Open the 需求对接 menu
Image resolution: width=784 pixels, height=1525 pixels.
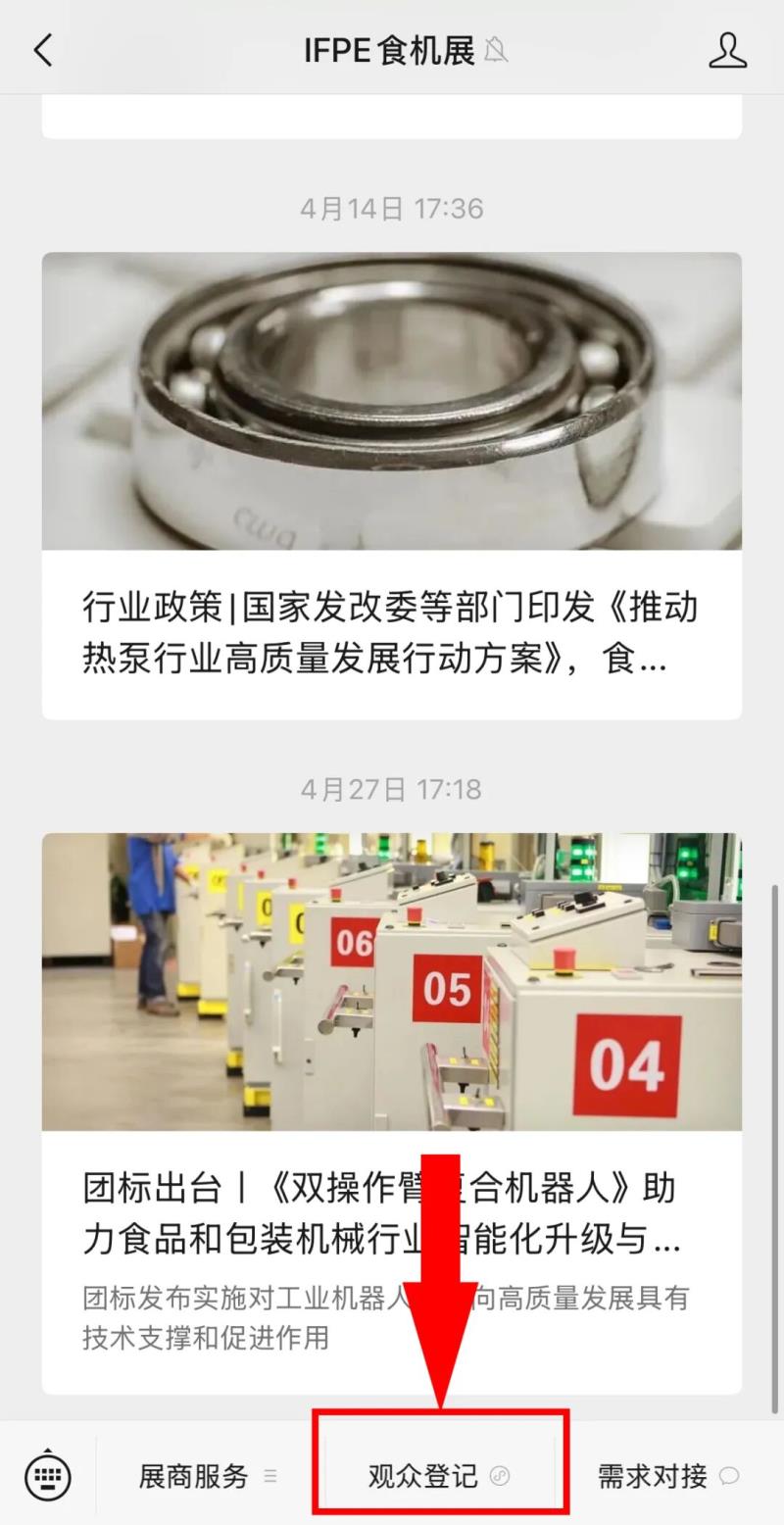pos(666,1476)
